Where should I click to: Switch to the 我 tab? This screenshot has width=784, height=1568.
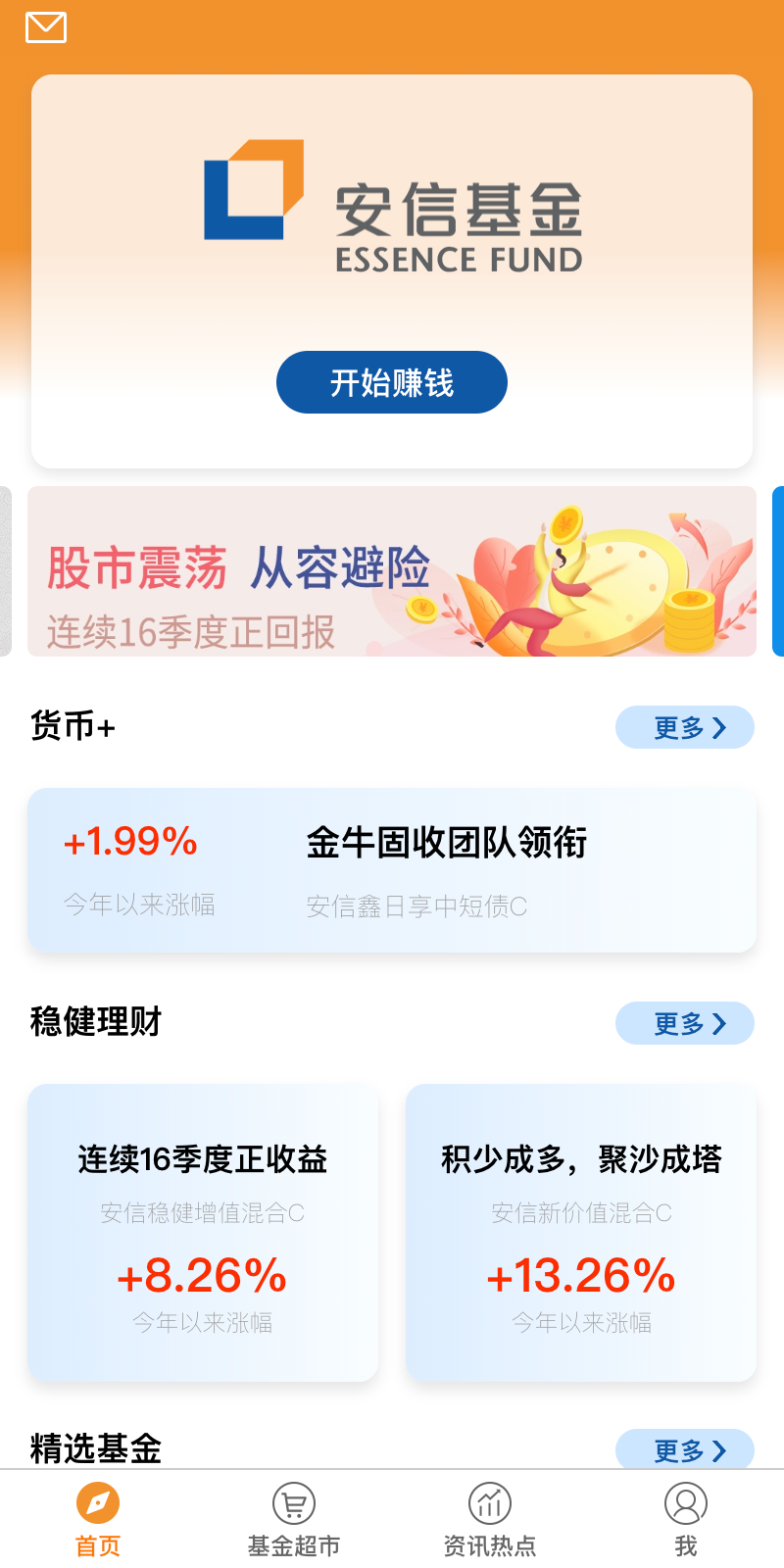[x=686, y=1519]
